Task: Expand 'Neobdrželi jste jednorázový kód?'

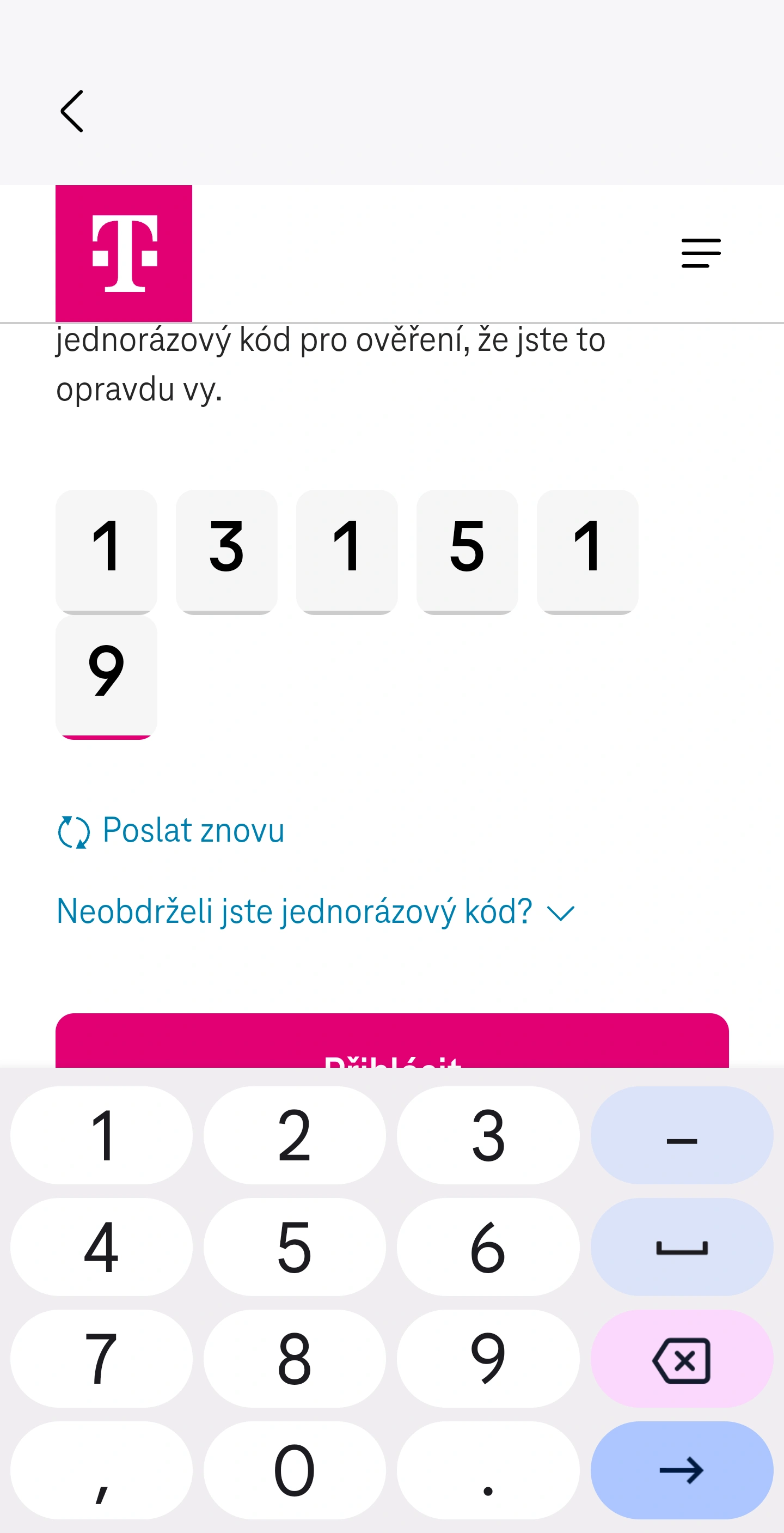Action: click(315, 912)
